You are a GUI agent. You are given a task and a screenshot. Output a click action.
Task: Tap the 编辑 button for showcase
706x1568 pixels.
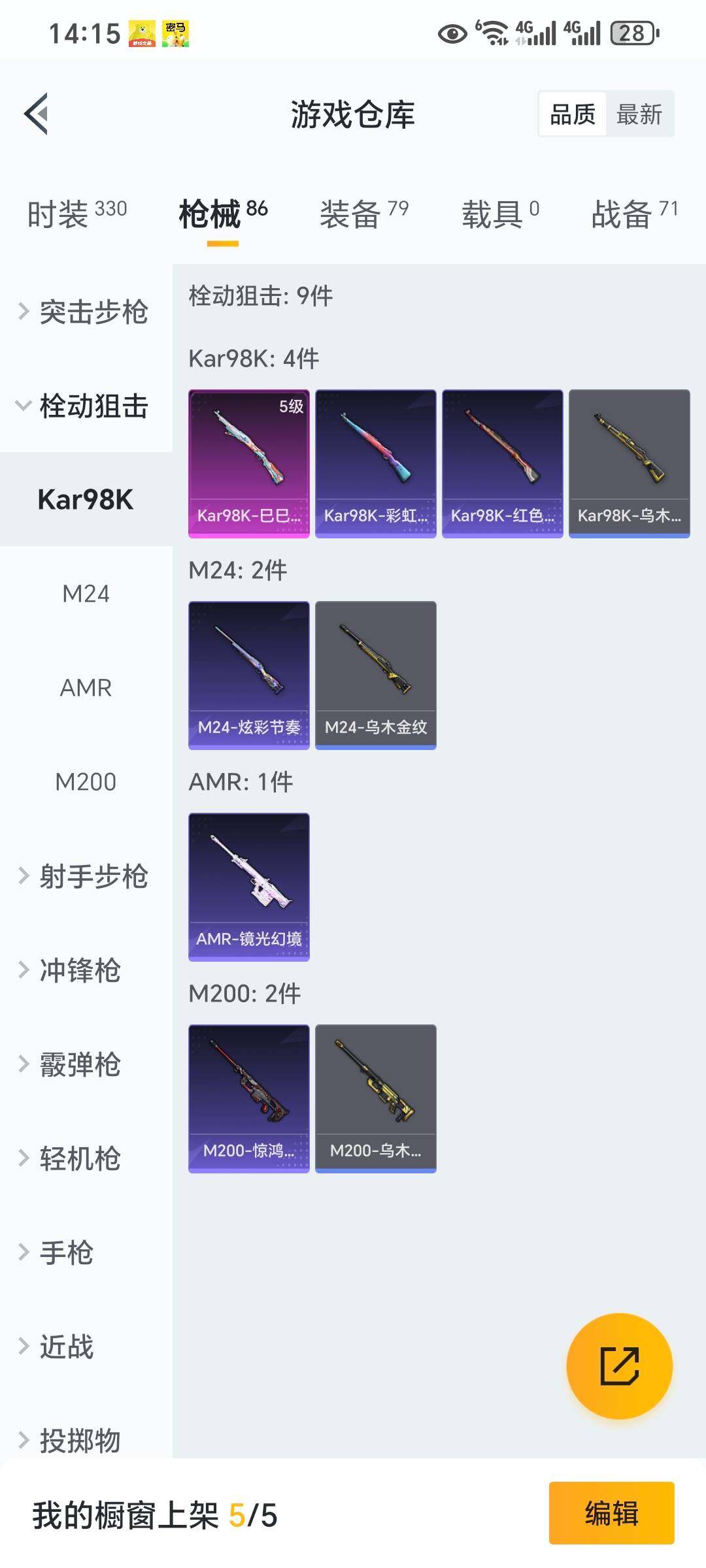(611, 1513)
